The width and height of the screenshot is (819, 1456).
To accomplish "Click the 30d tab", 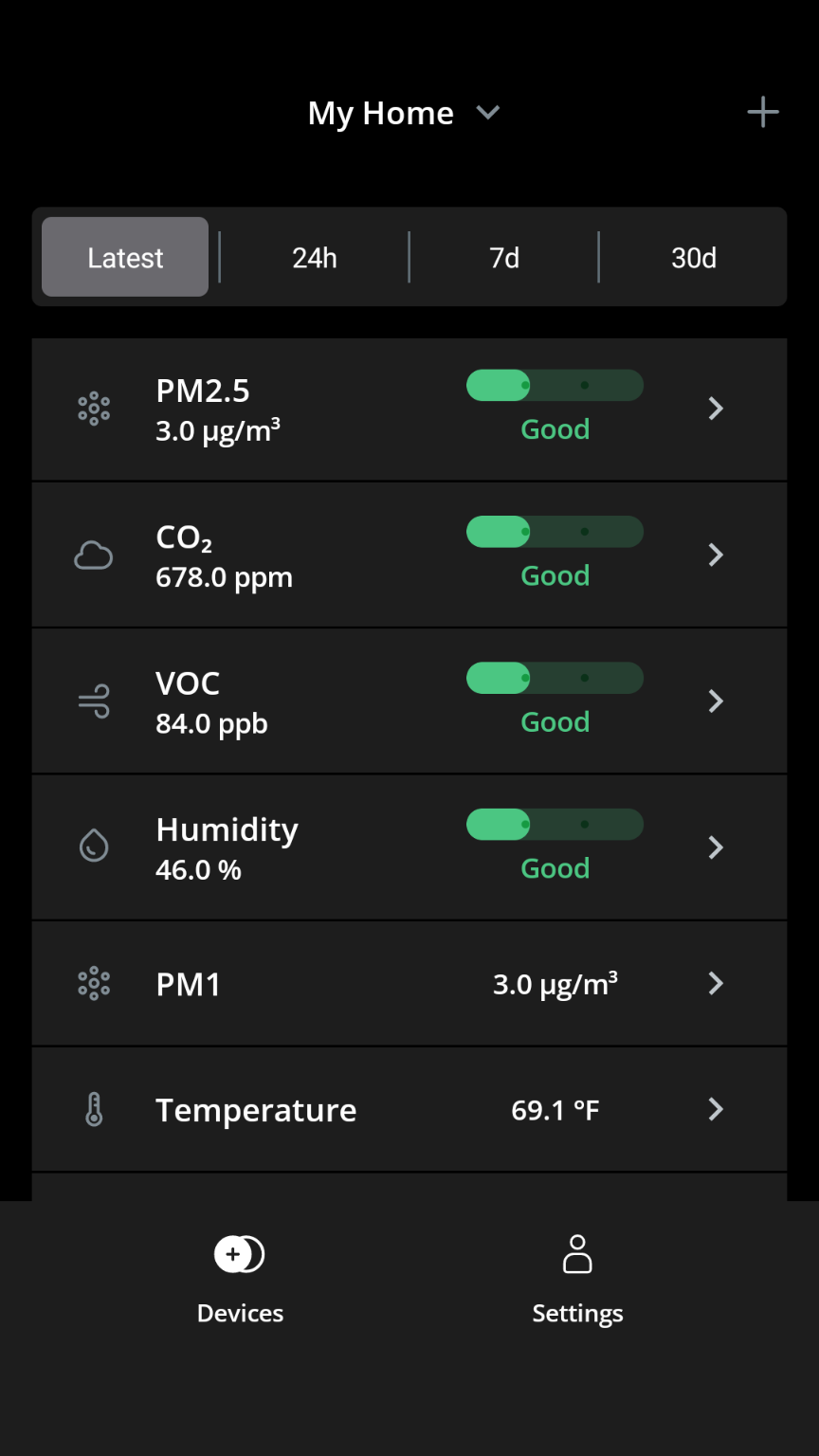I will [693, 257].
